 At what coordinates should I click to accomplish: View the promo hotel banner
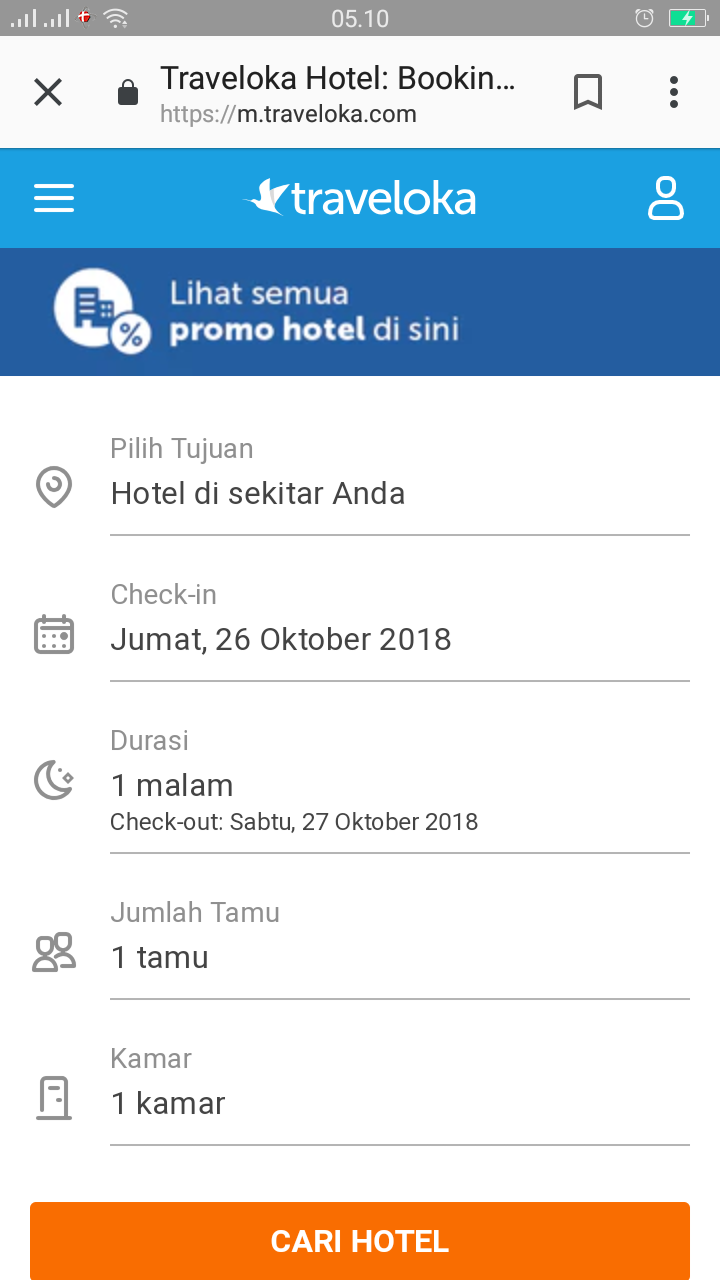tap(360, 311)
